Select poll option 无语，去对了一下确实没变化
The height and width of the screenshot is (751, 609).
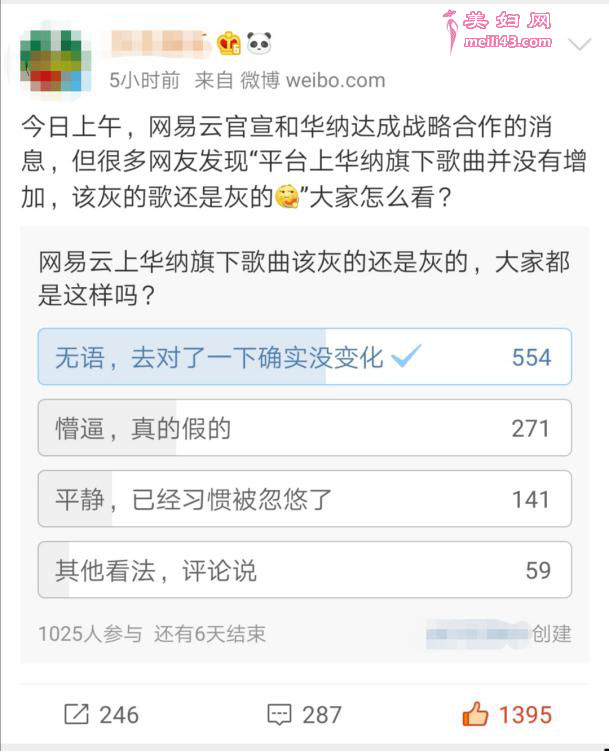click(304, 357)
